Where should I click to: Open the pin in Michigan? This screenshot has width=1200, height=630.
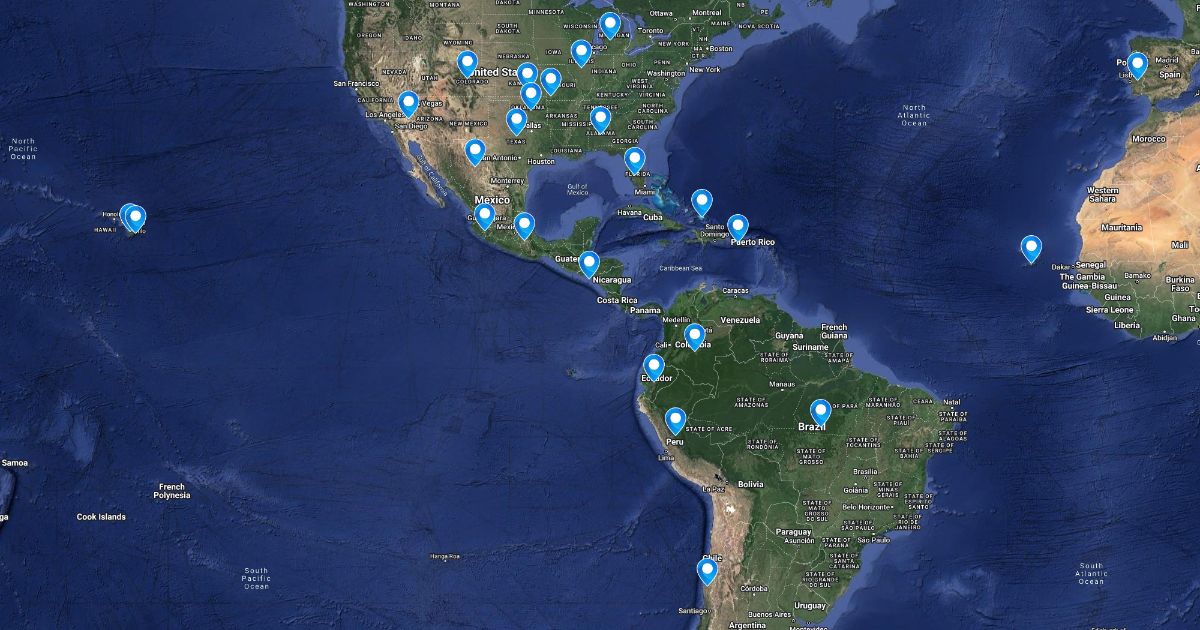pyautogui.click(x=610, y=24)
